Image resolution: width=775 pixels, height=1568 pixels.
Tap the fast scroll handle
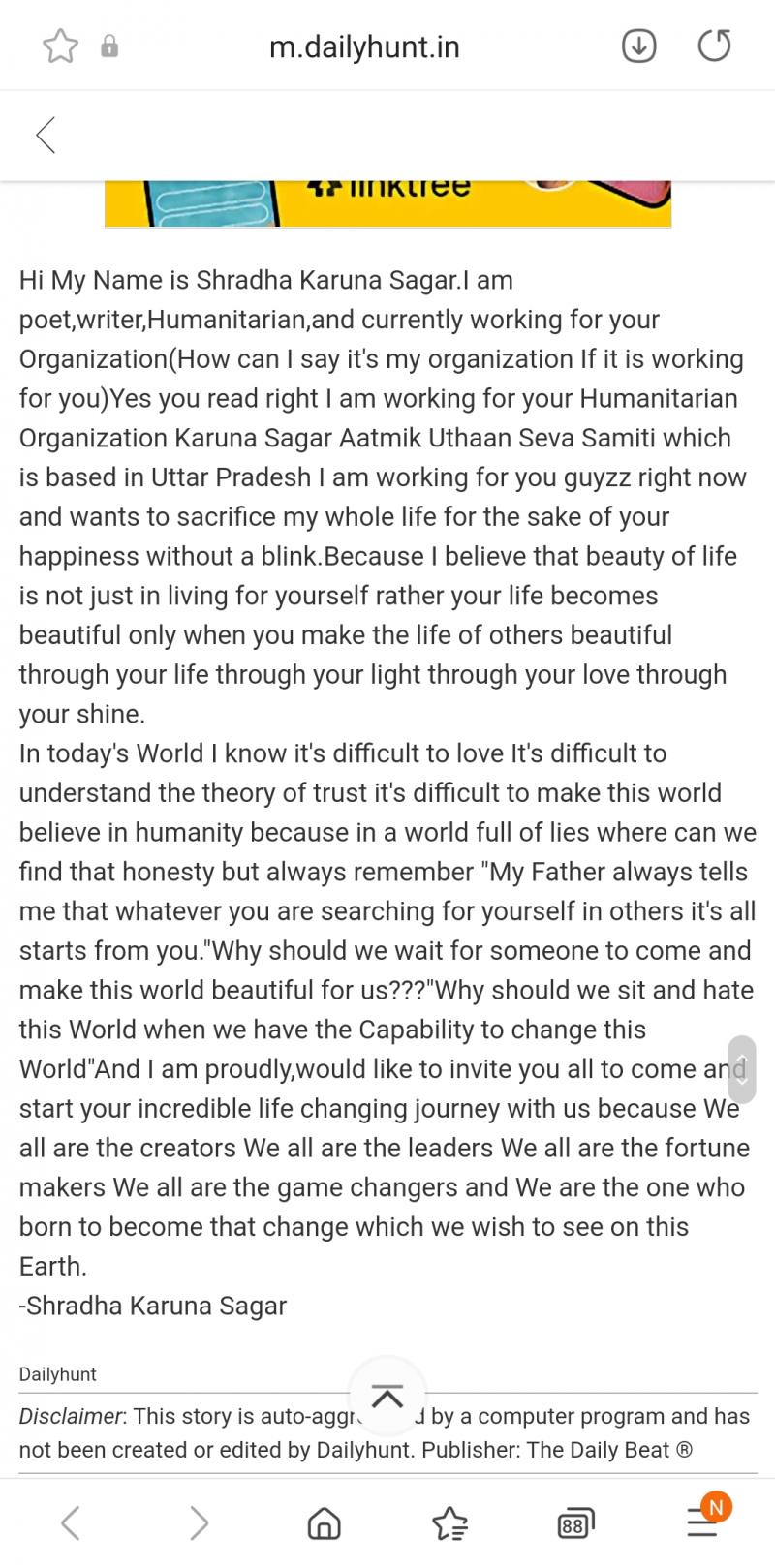click(x=741, y=1068)
